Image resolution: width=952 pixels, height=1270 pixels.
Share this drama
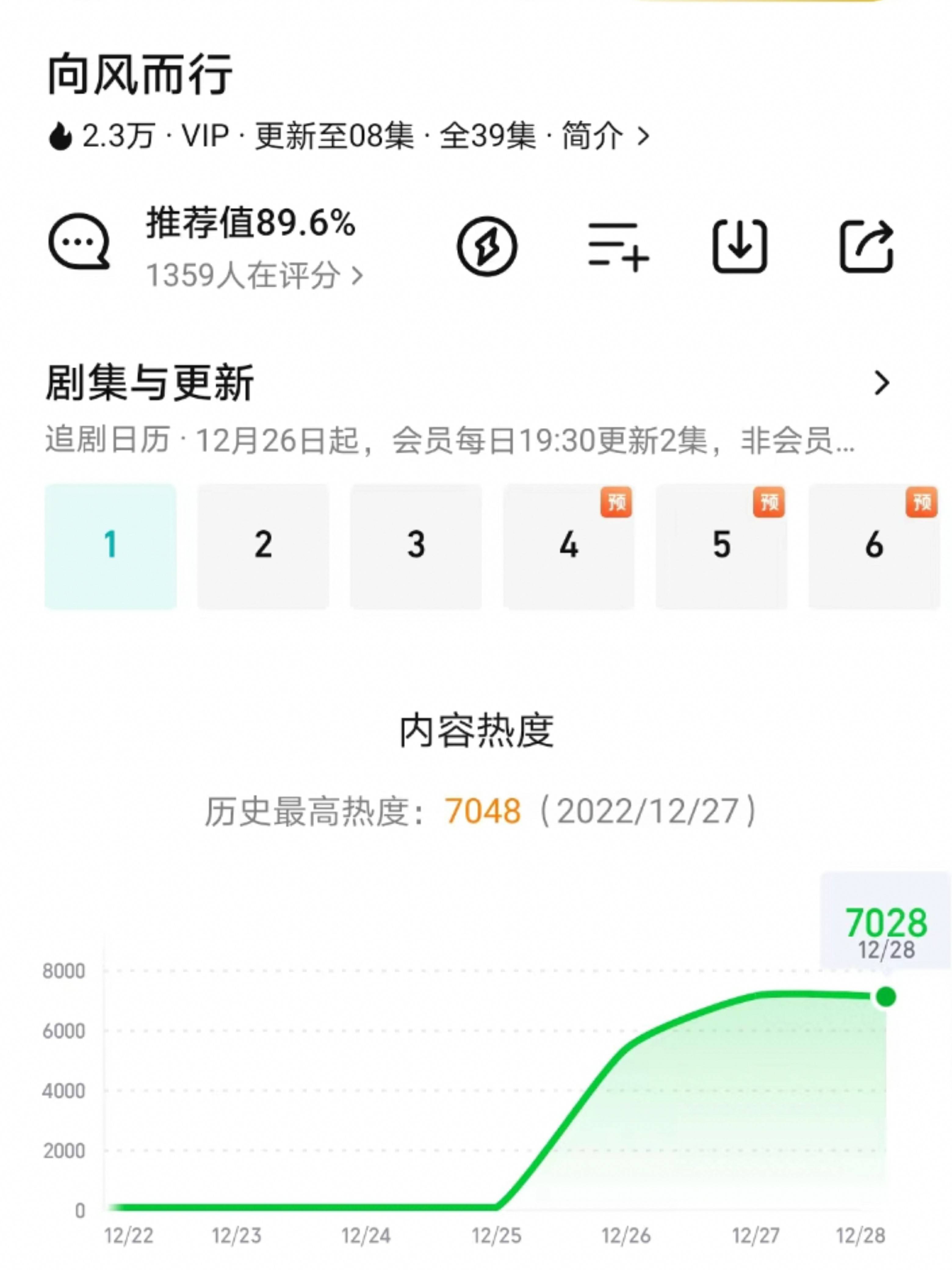point(867,247)
